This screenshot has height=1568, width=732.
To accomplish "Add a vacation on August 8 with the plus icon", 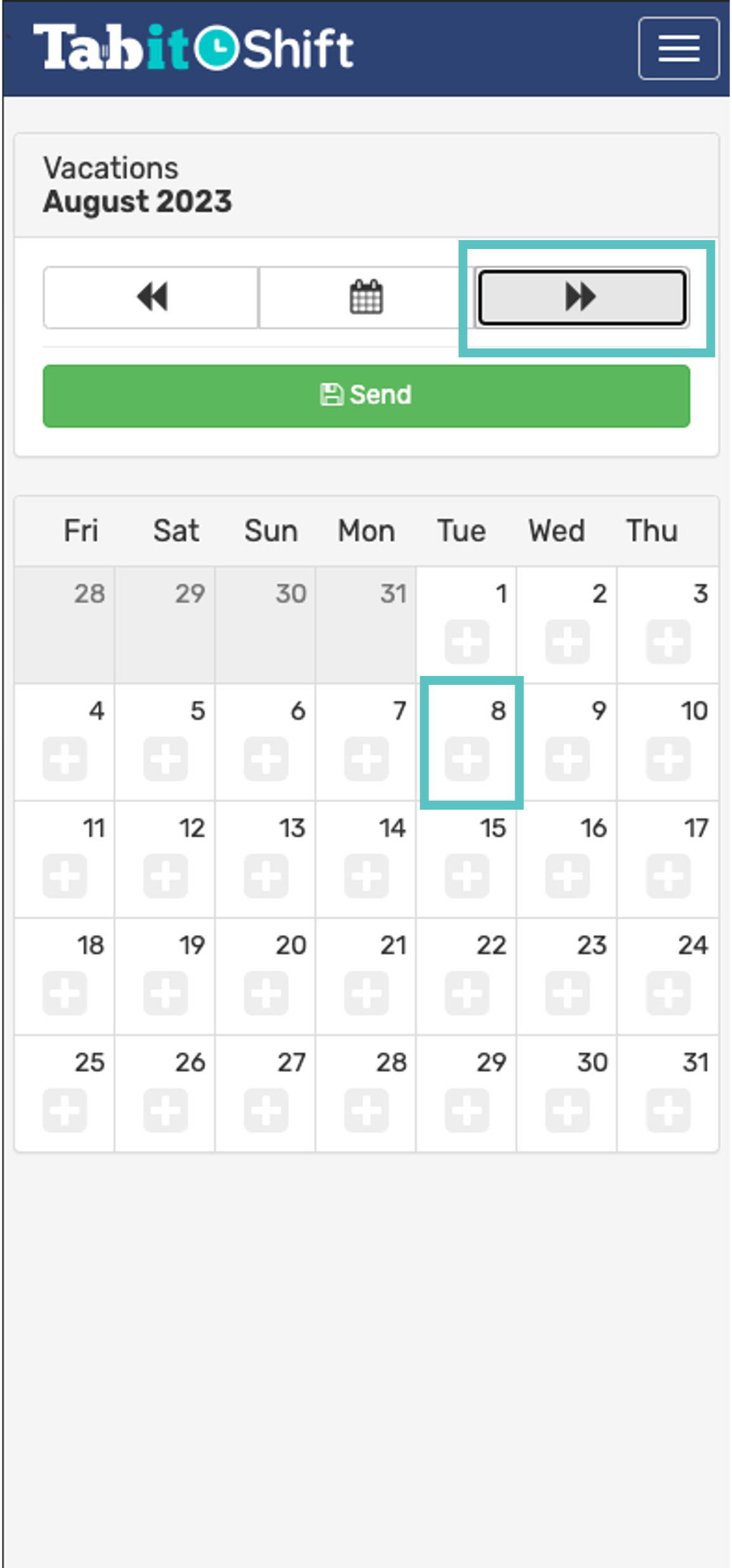I will (466, 760).
